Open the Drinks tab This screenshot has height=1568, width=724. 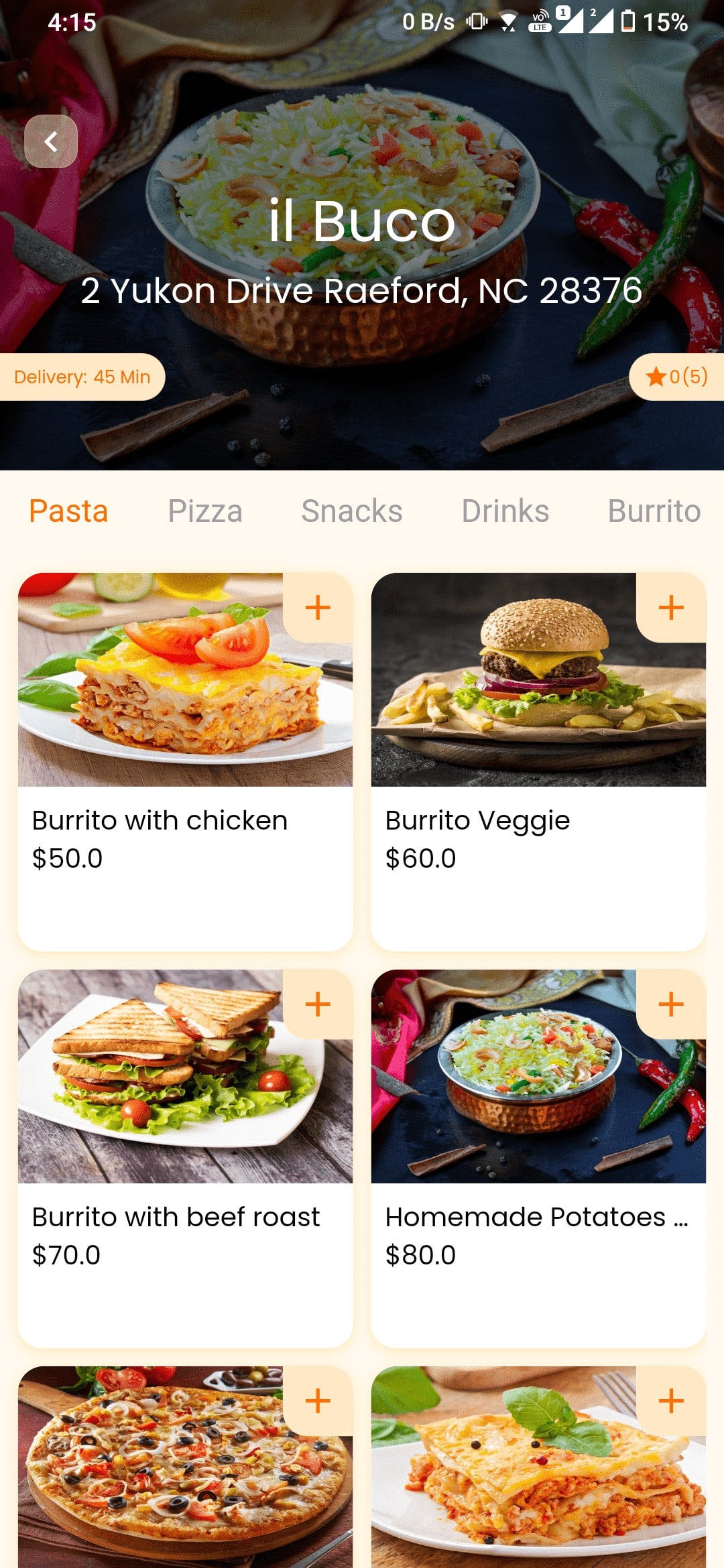point(505,511)
